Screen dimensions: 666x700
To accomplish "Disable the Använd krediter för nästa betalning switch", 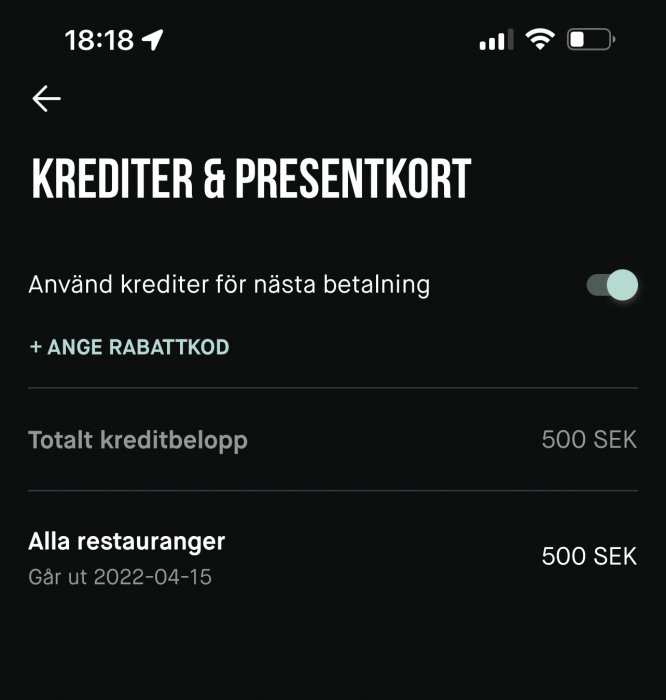I will point(612,285).
